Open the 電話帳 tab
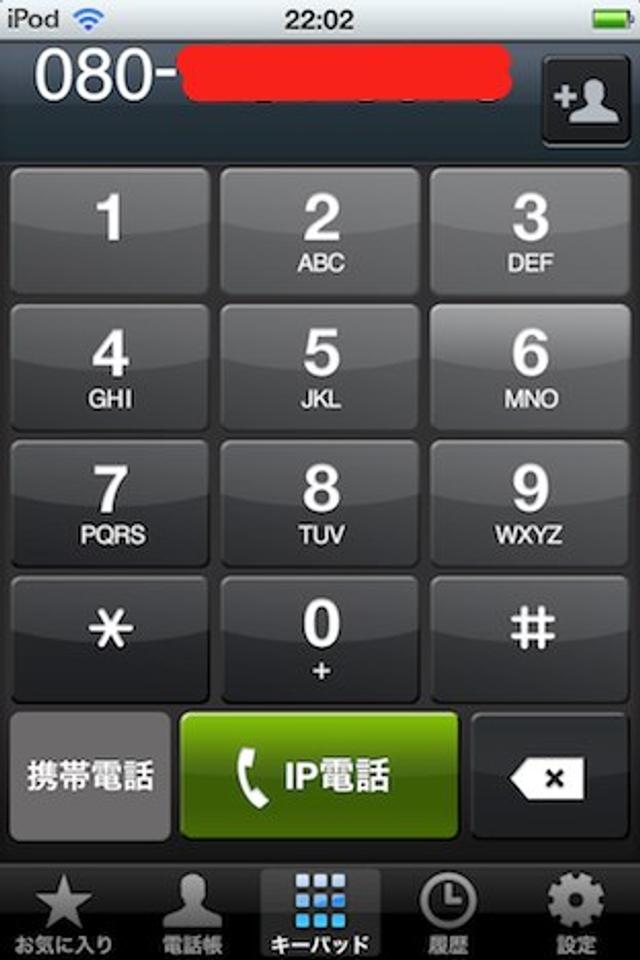 (192, 914)
